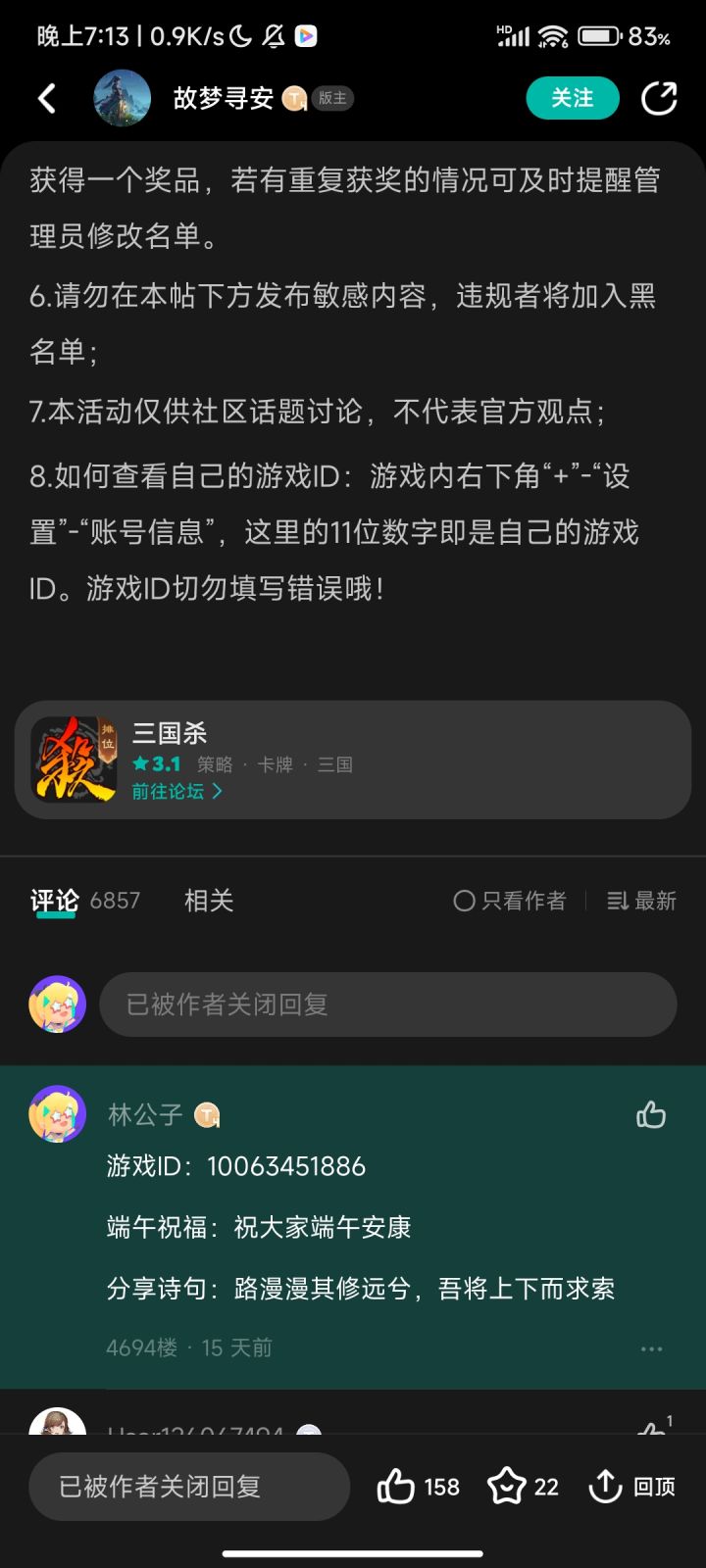Tap the 回顶 back-to-top icon
Viewport: 706px width, 1568px height.
pyautogui.click(x=629, y=1486)
